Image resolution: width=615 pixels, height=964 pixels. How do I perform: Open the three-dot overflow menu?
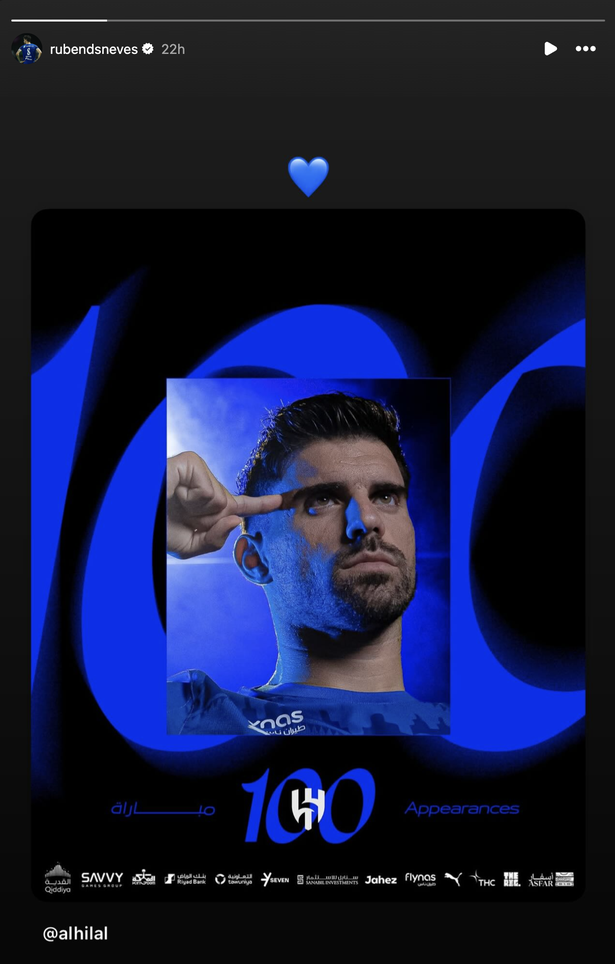[585, 49]
